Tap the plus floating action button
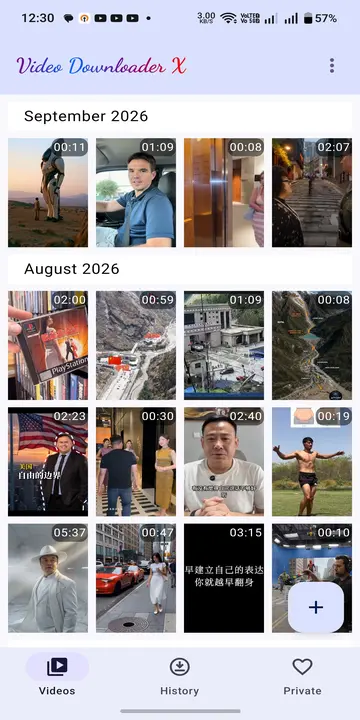 [316, 607]
